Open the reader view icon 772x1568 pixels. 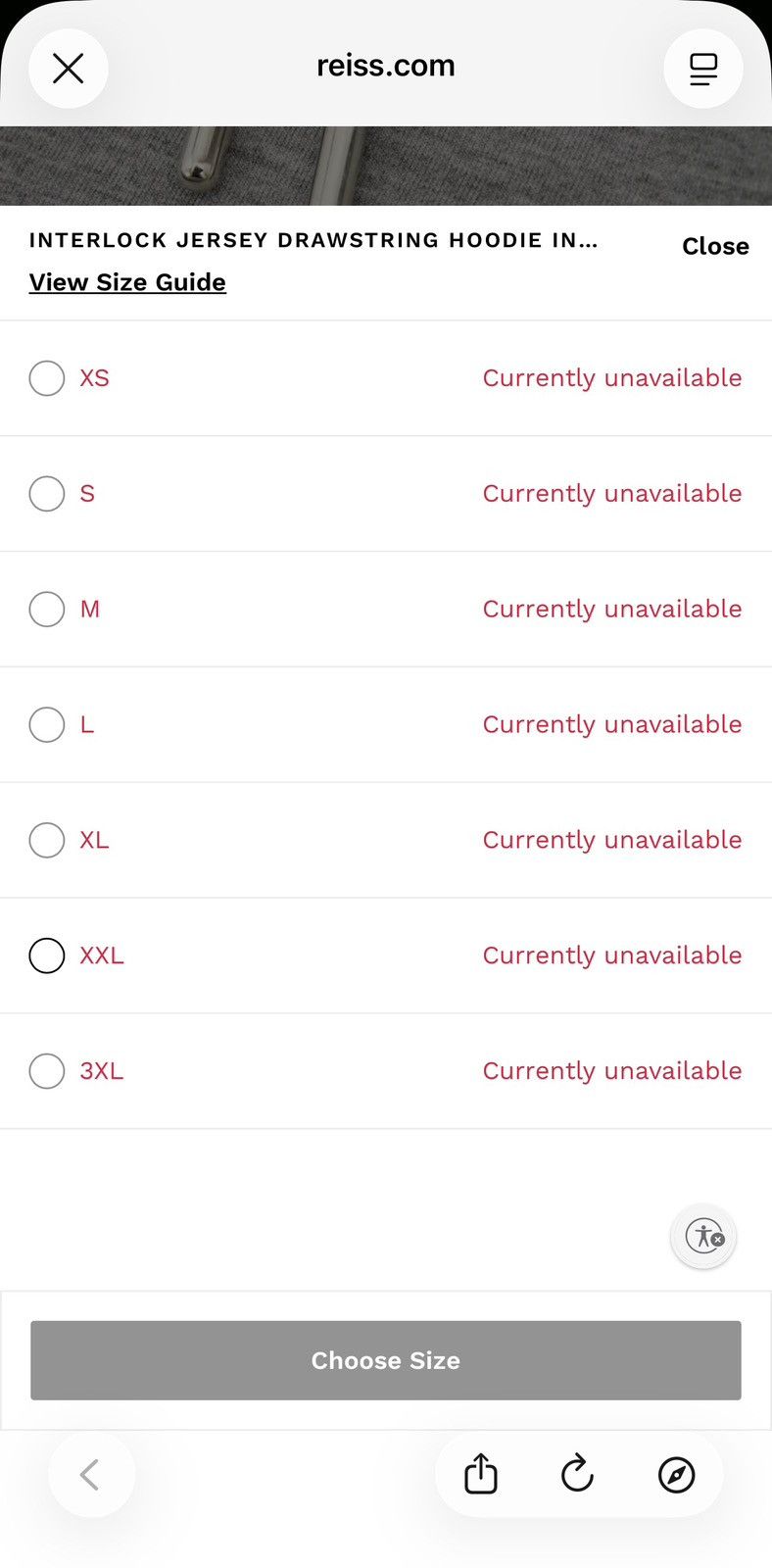703,69
